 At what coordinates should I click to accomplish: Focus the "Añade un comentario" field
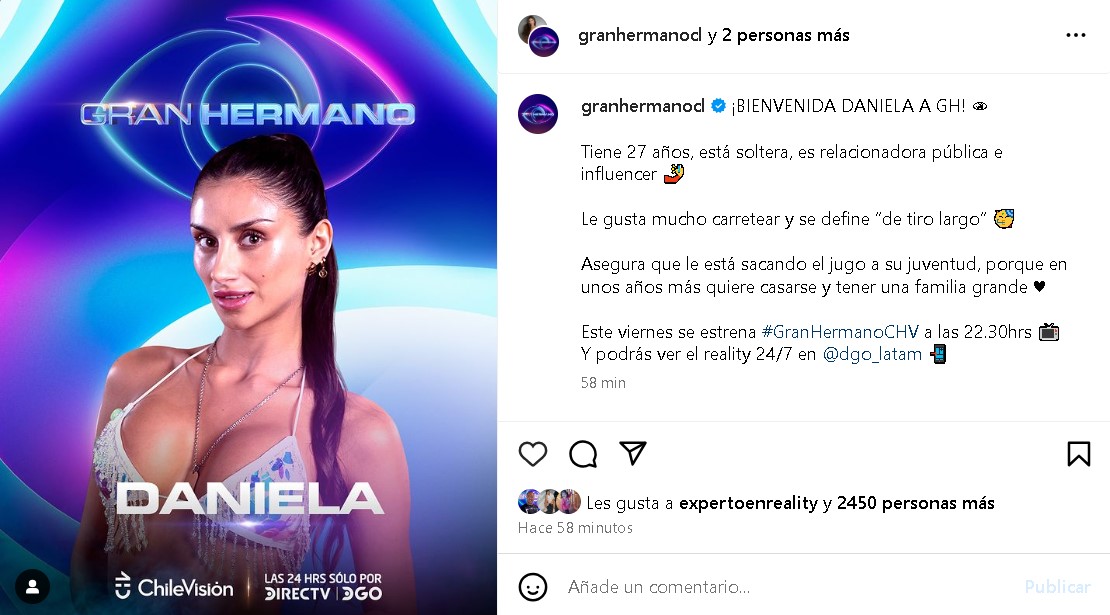pos(780,587)
